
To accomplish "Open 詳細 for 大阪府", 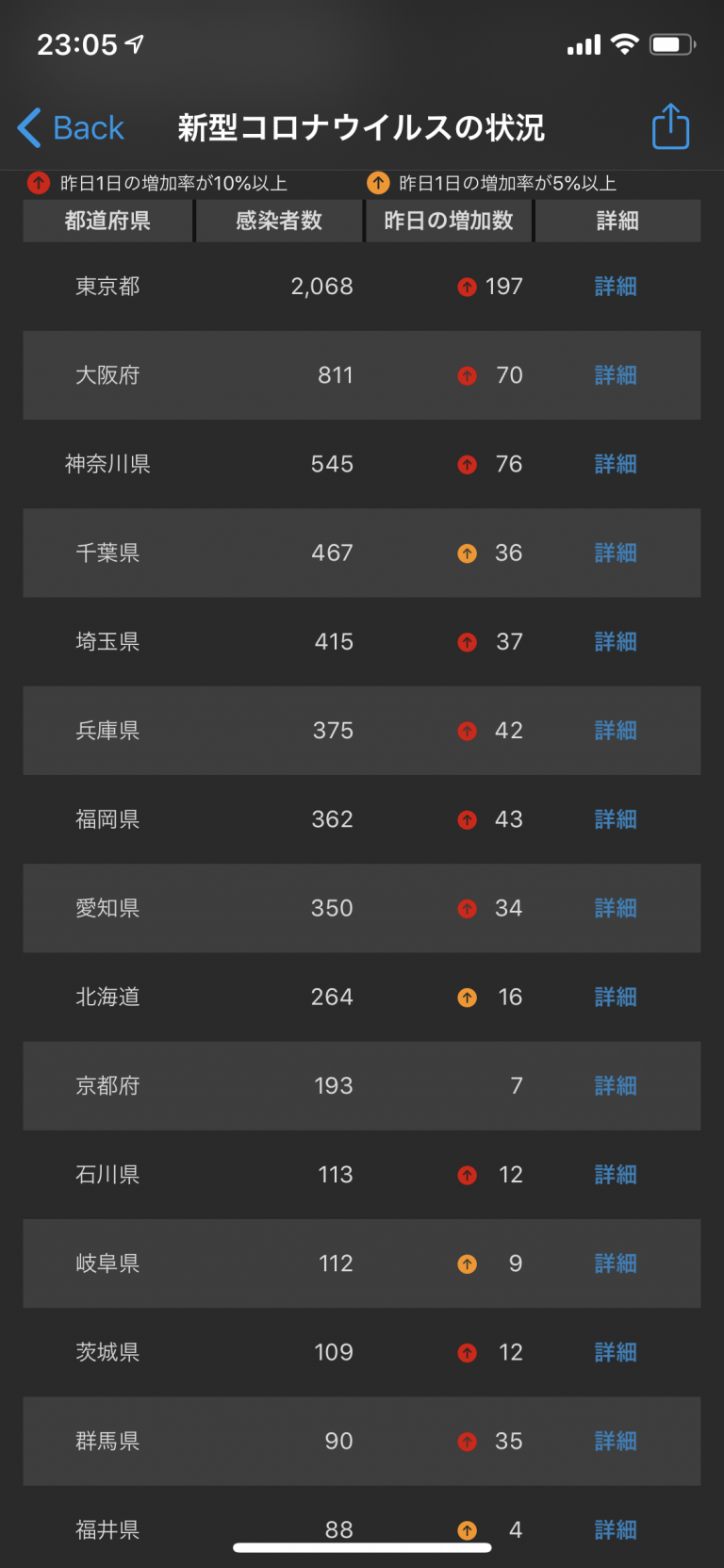I will click(x=616, y=375).
